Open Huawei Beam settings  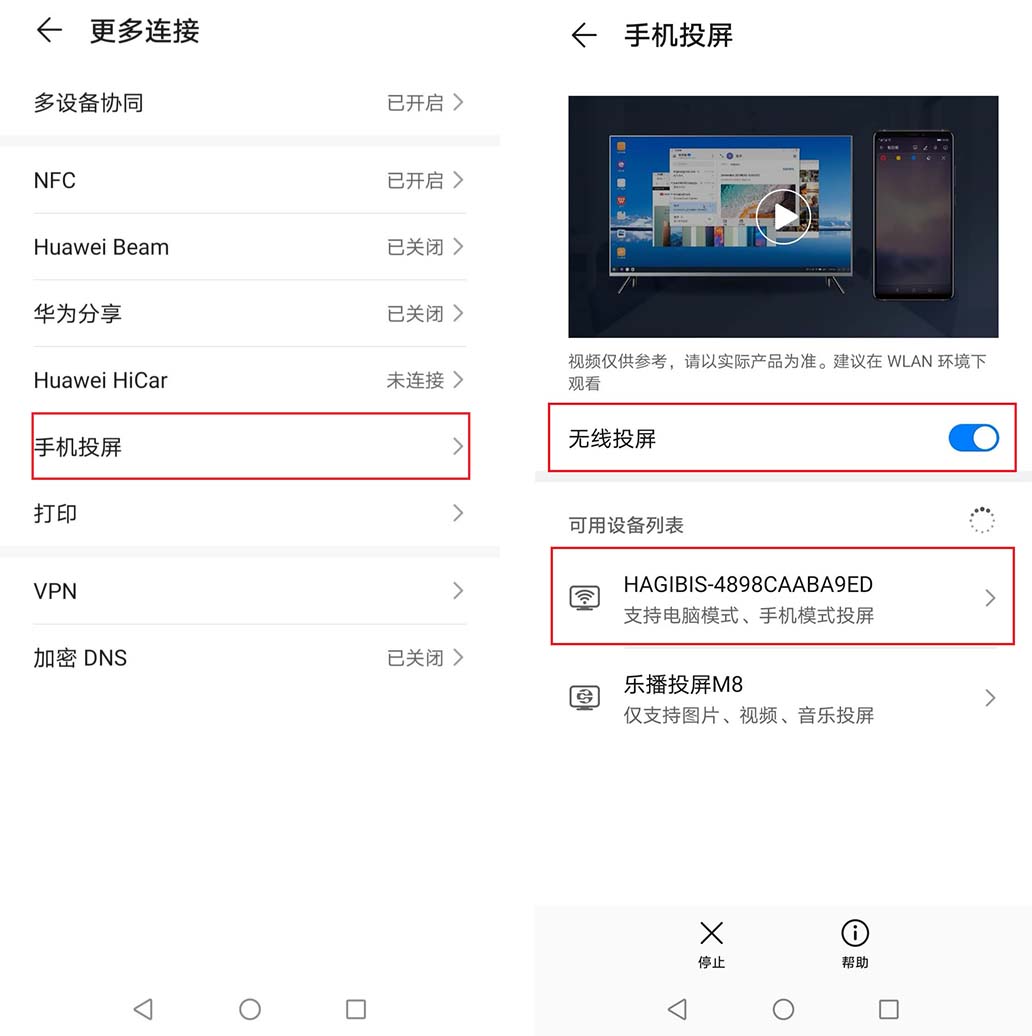(x=249, y=247)
